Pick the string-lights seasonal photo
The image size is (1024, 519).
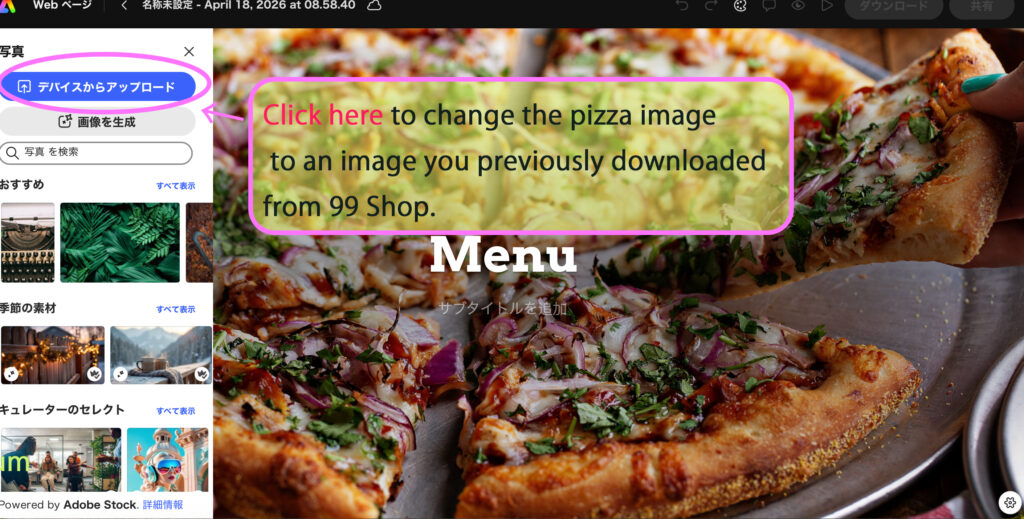point(52,355)
